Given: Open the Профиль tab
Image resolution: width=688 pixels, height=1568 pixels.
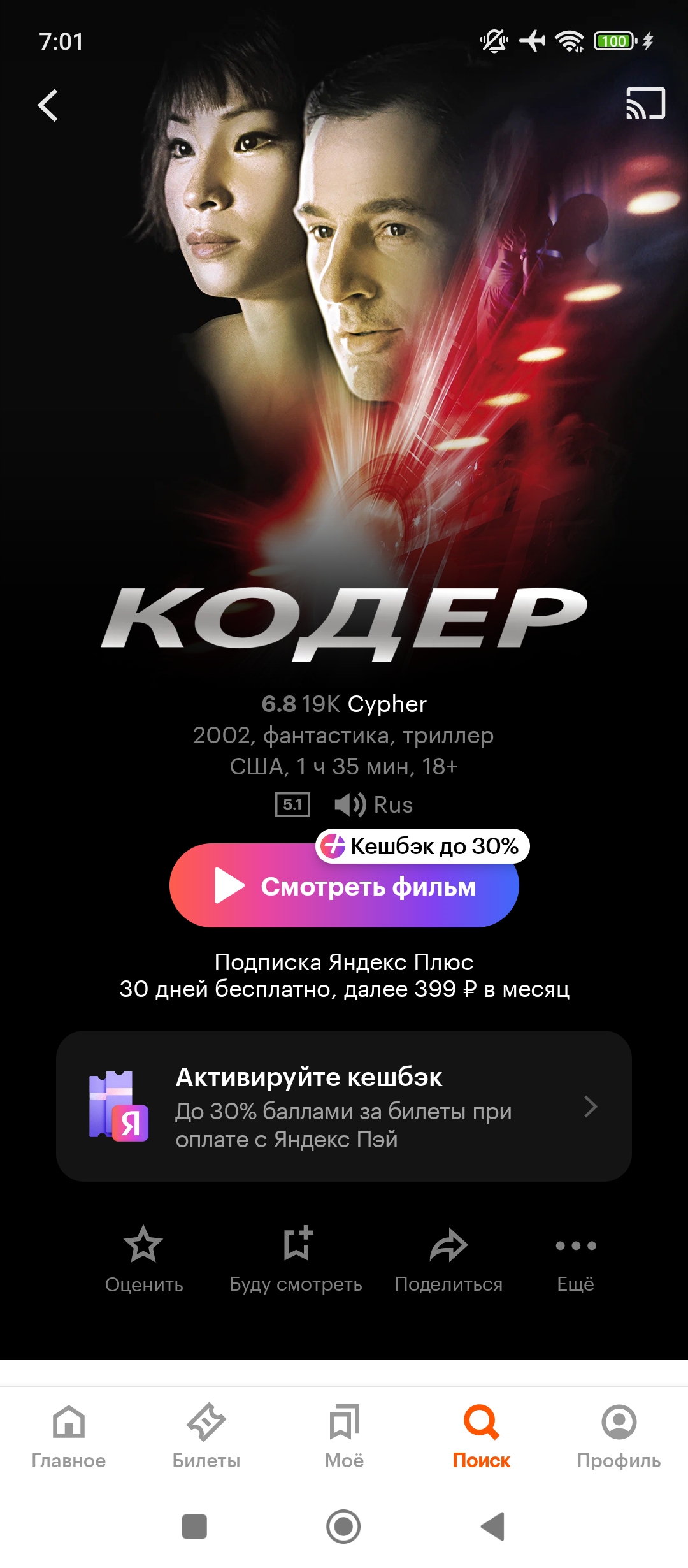Looking at the screenshot, I should coord(619,1434).
